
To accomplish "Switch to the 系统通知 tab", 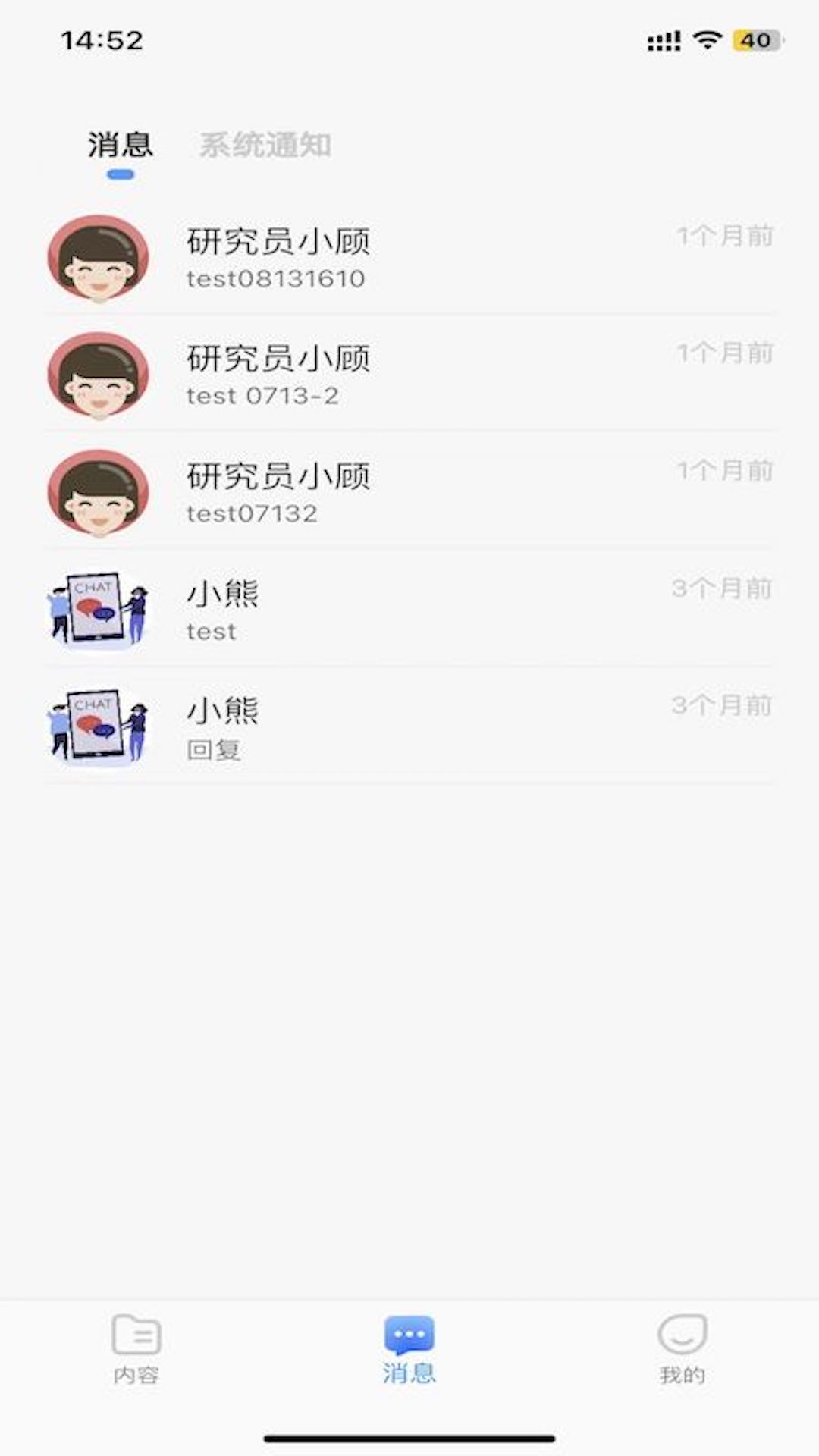I will tap(265, 145).
